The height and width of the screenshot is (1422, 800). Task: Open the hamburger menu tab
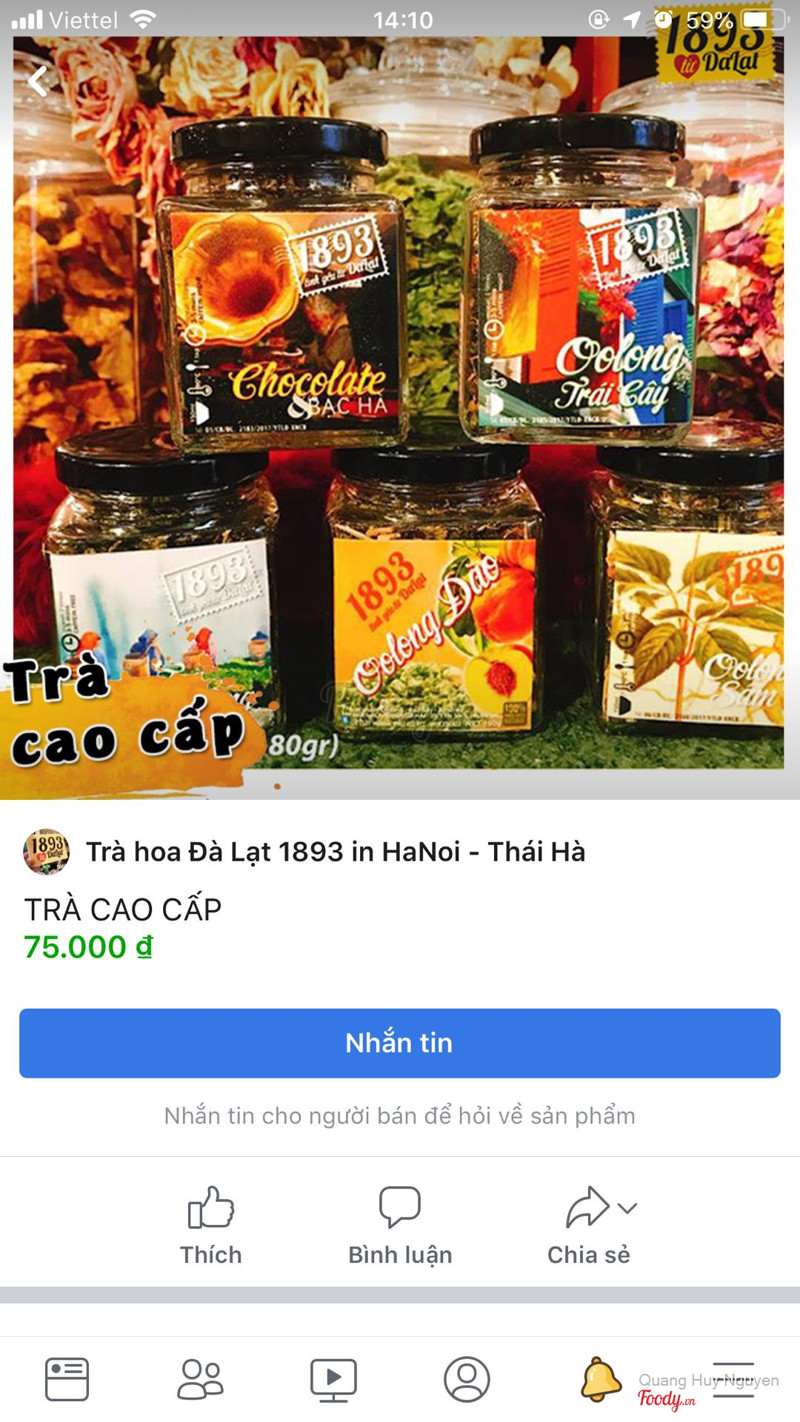[733, 1380]
